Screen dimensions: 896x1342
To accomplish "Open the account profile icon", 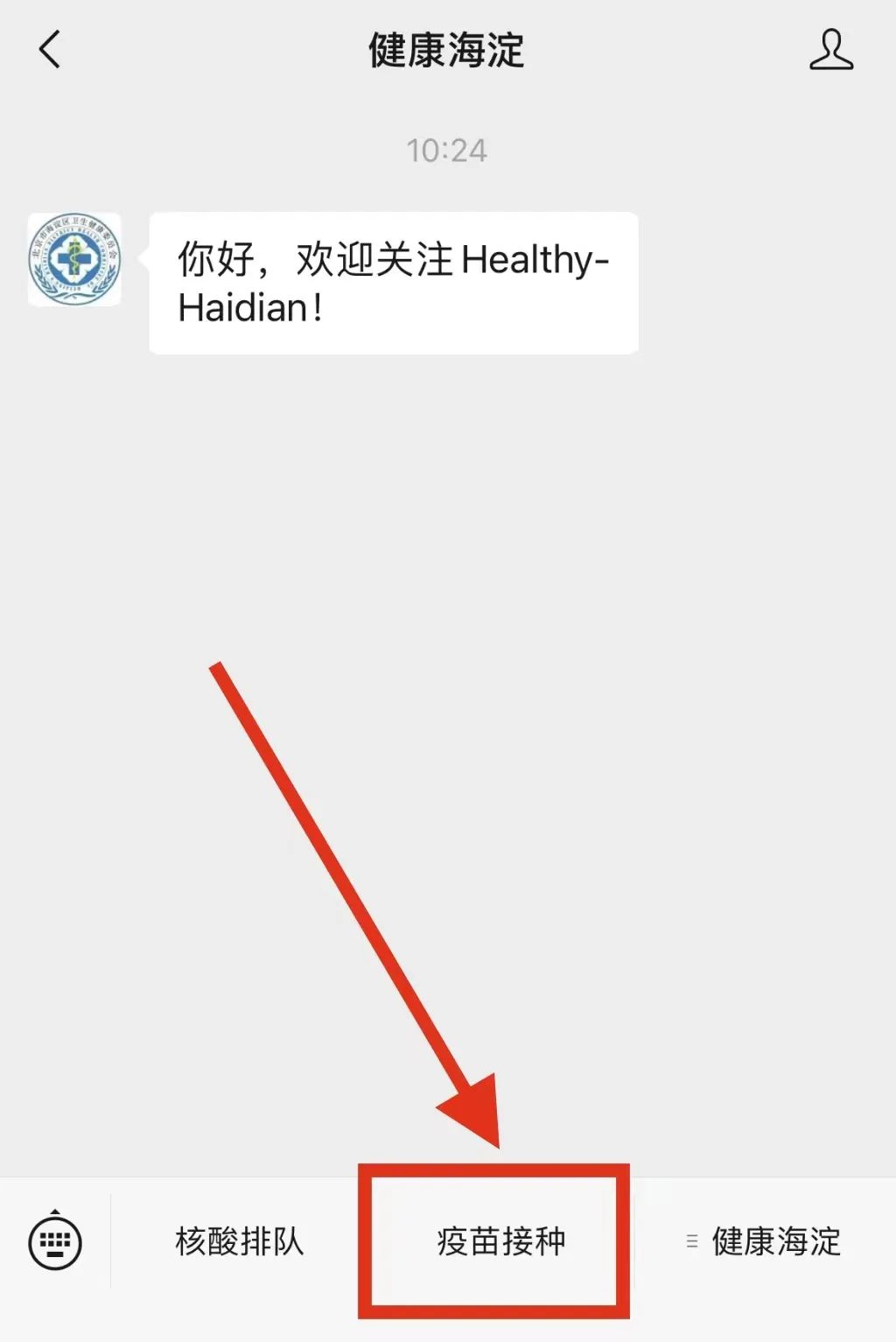I will pyautogui.click(x=830, y=50).
